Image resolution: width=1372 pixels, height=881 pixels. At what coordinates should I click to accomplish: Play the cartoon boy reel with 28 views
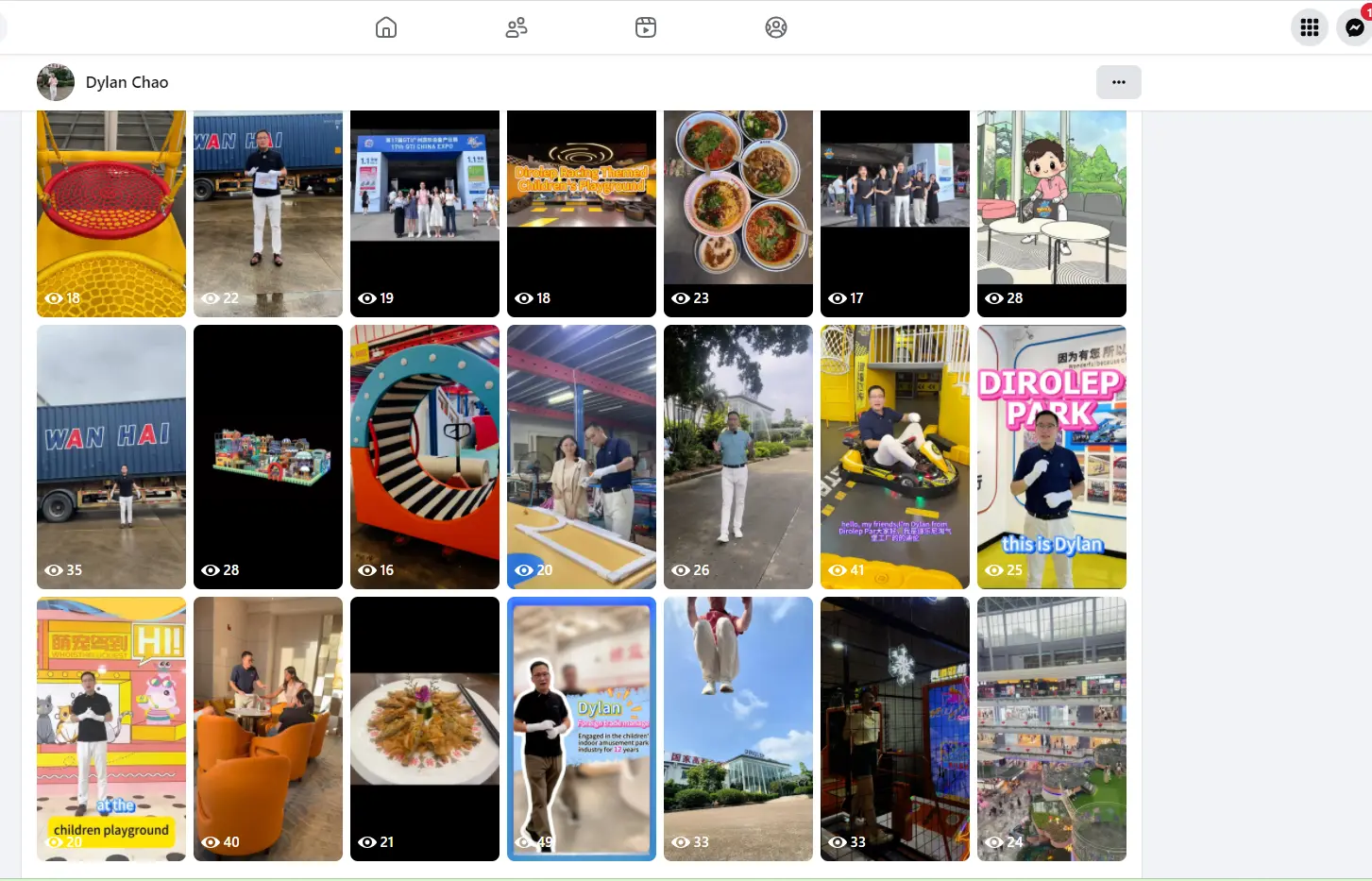(1052, 212)
